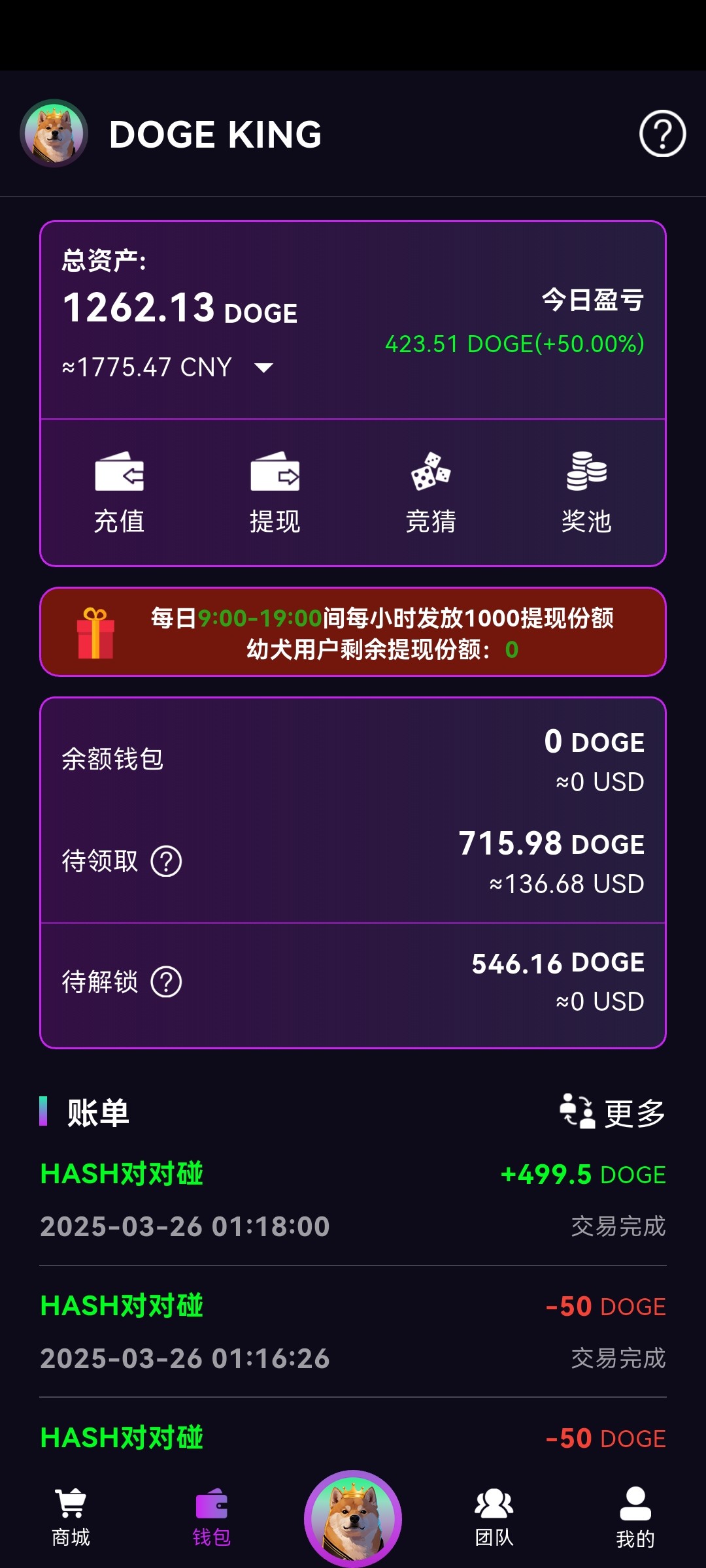Open the 竞猜 guessing game

pos(431,493)
